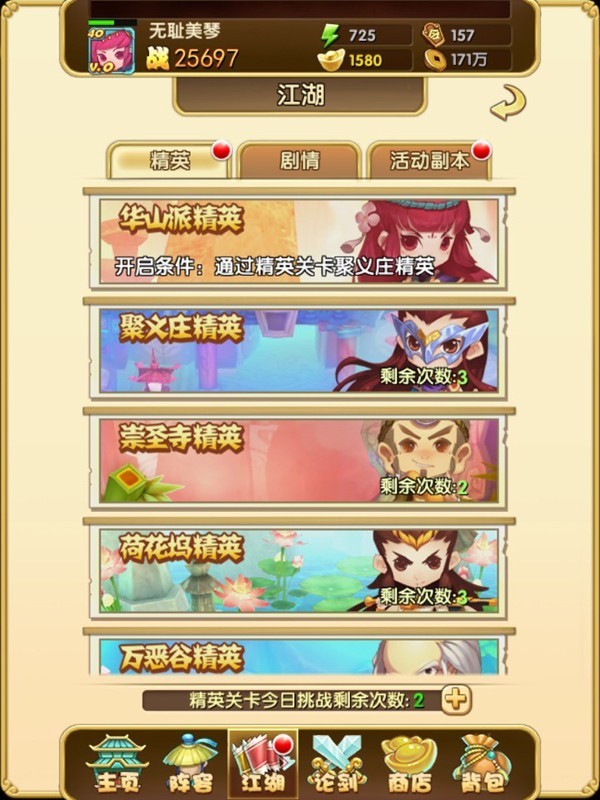The width and height of the screenshot is (600, 800).
Task: Open the 华山派精英 stage card
Action: [299, 242]
